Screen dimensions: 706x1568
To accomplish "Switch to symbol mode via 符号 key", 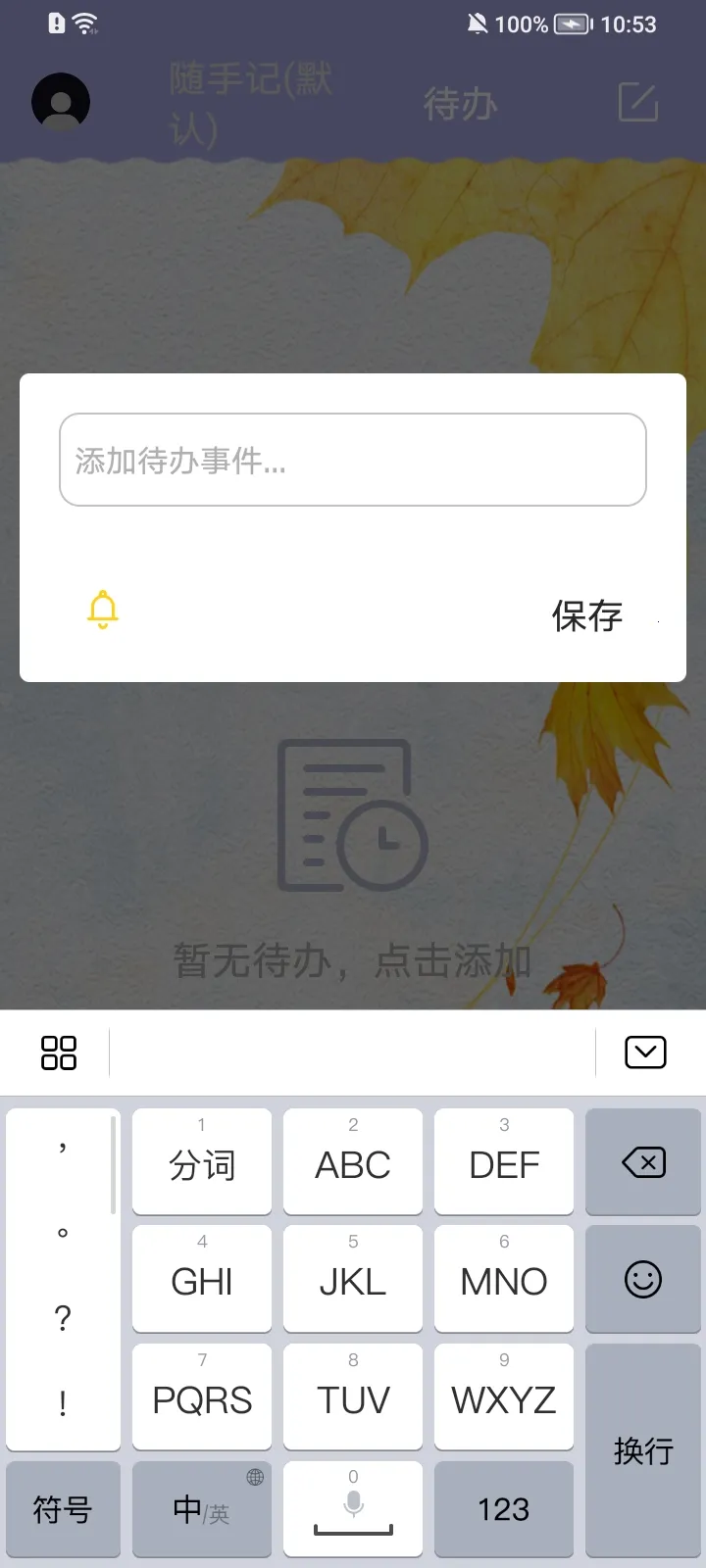I will [x=63, y=1510].
